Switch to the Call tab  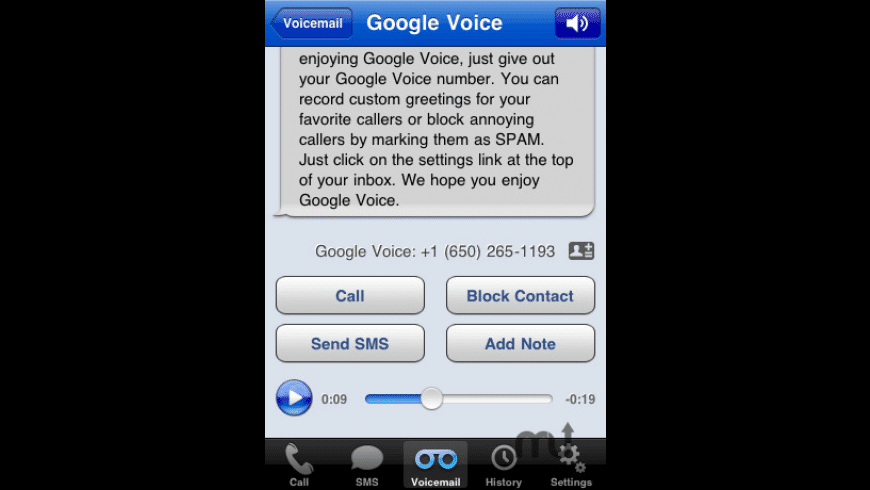pyautogui.click(x=299, y=465)
